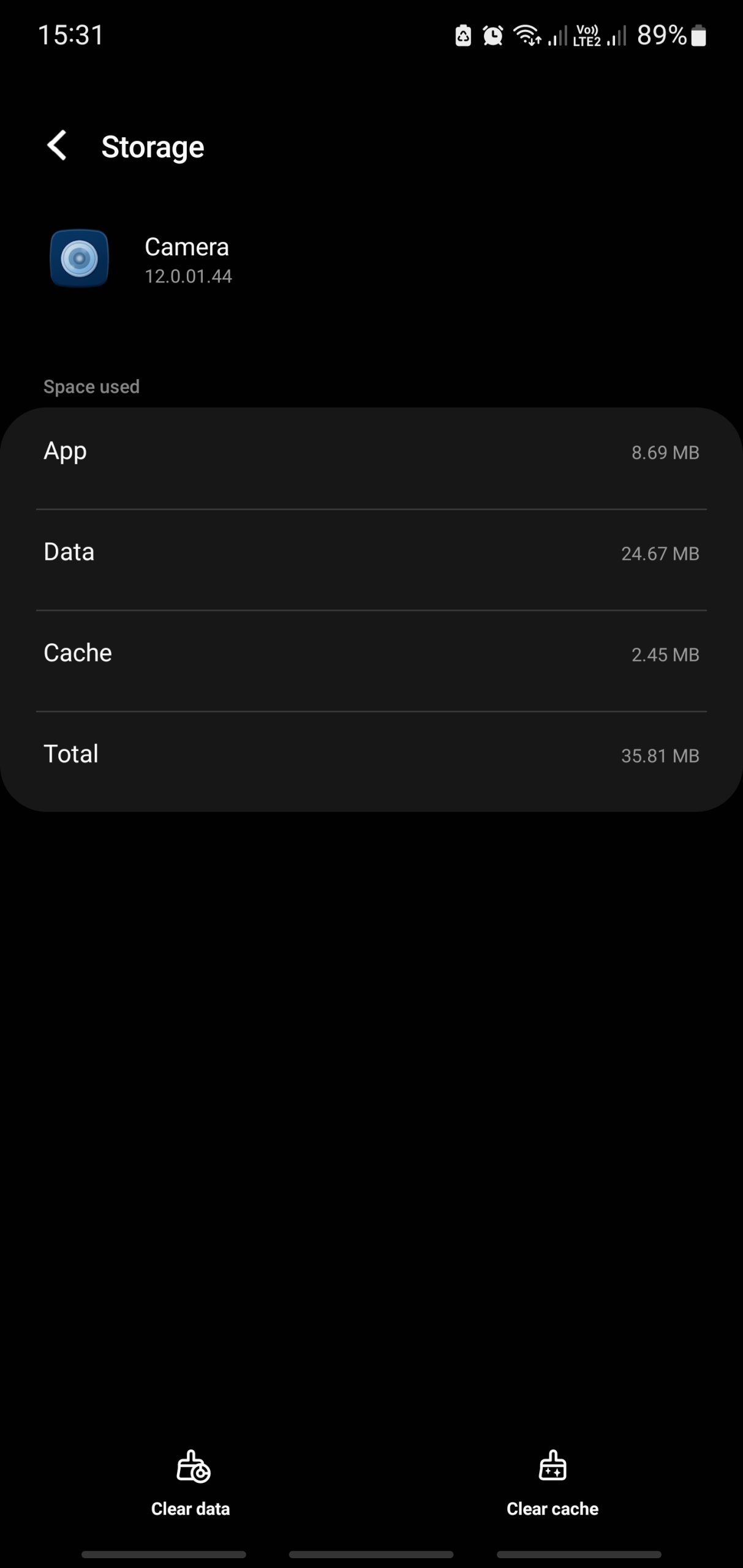Tap the alarm clock status icon
The height and width of the screenshot is (1568, 743).
492,36
